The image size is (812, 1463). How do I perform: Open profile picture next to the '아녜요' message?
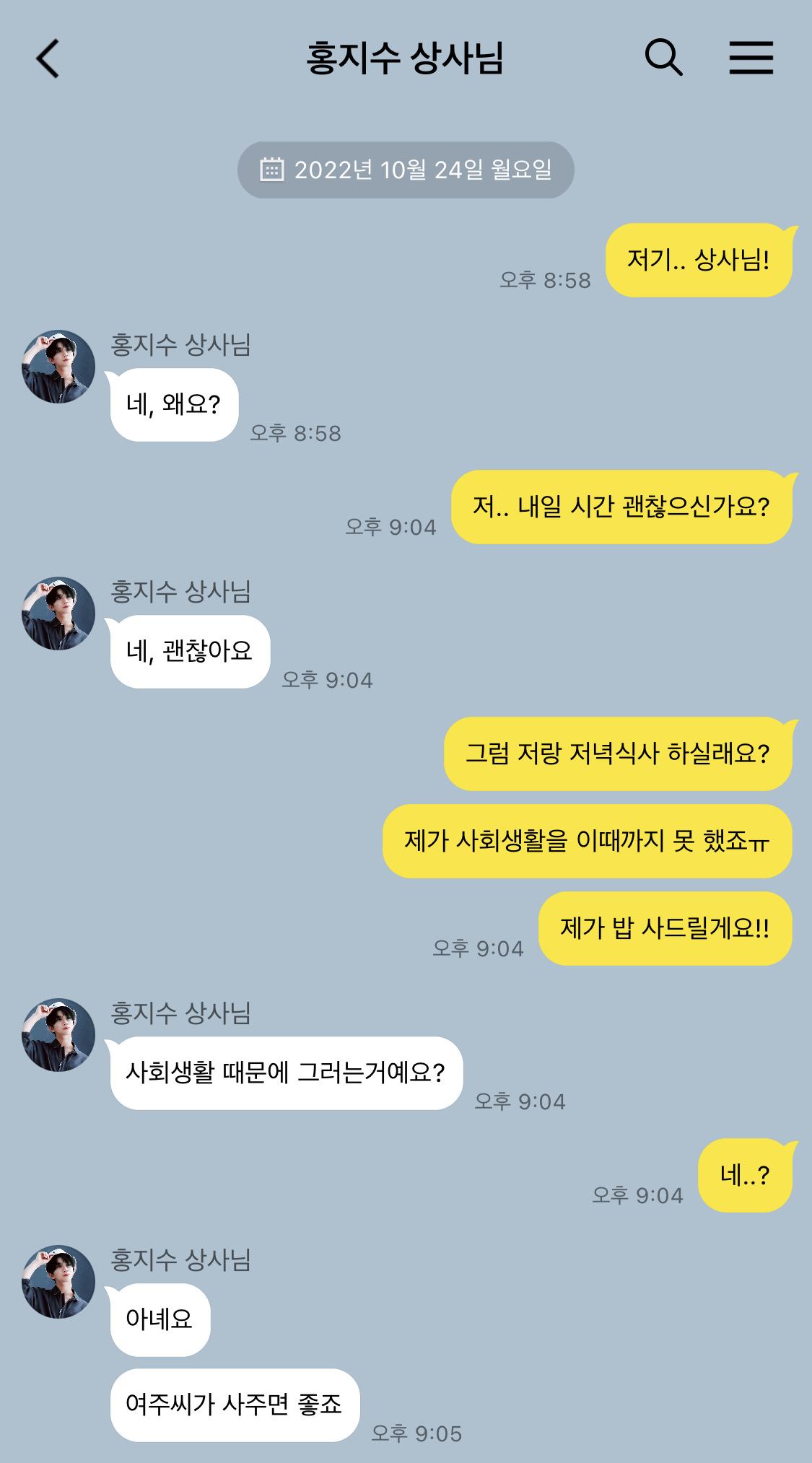coord(58,1282)
